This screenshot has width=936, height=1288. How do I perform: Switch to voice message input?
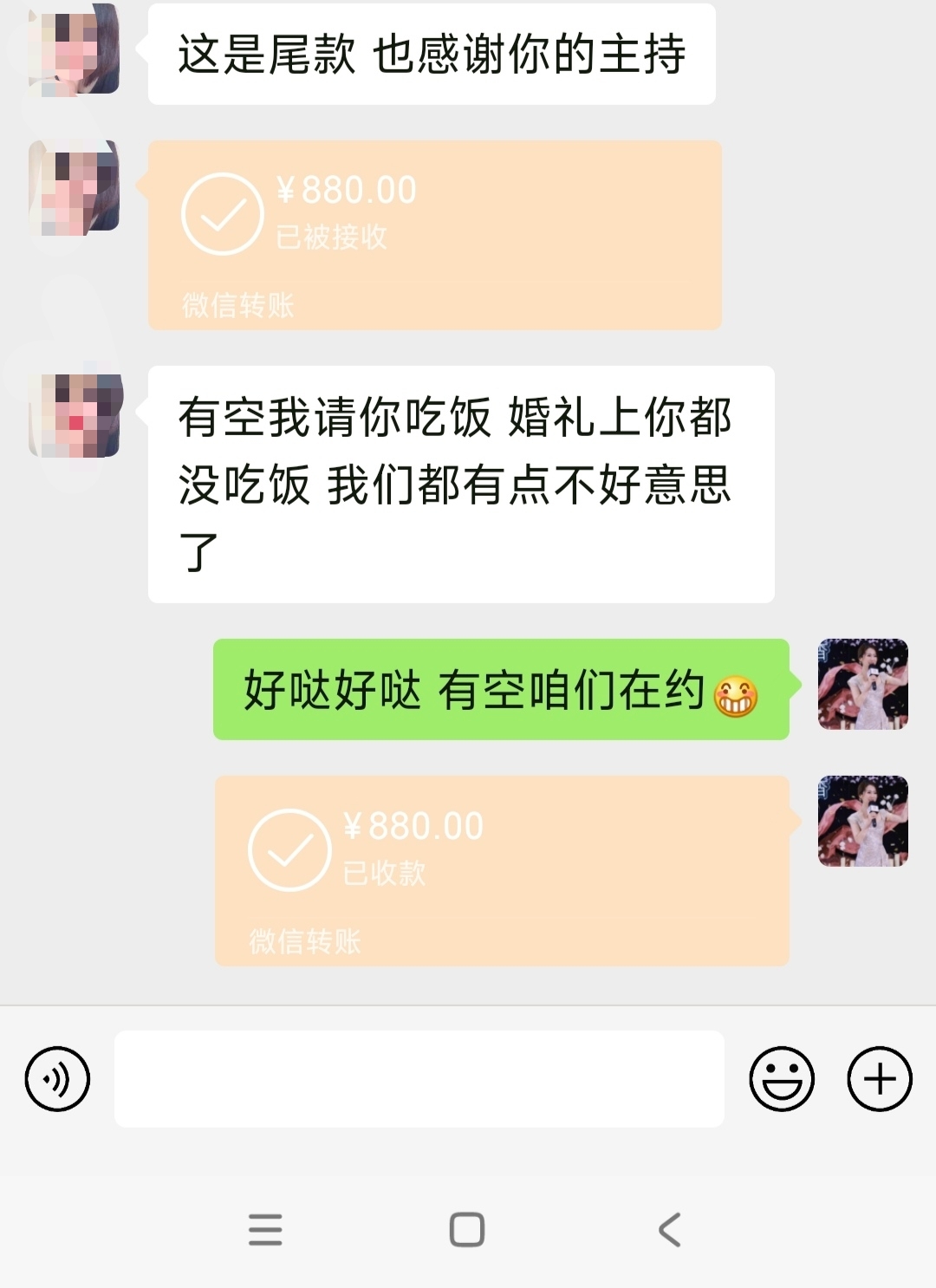coord(57,1079)
